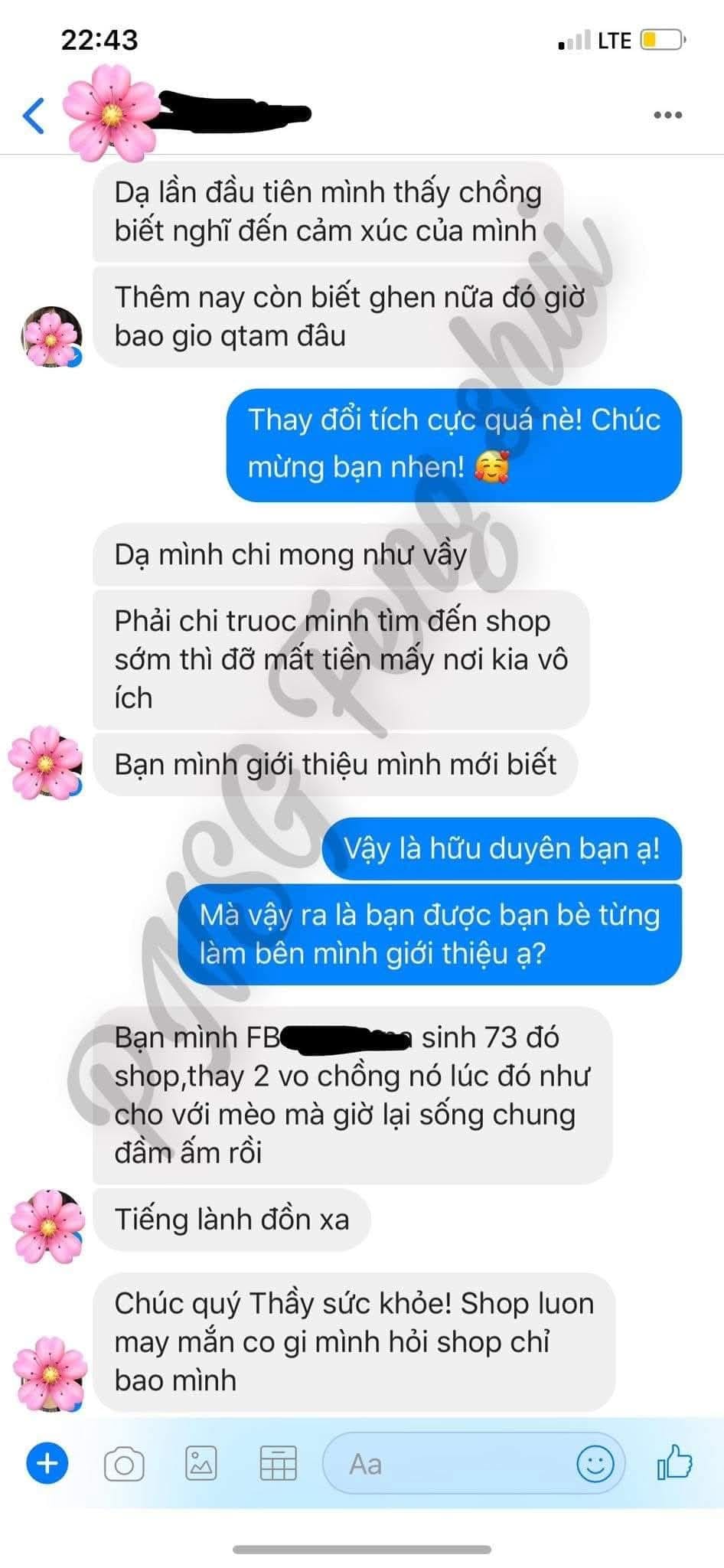Open the contact's flower profile picture in the header
The width and height of the screenshot is (724, 1568).
click(112, 113)
